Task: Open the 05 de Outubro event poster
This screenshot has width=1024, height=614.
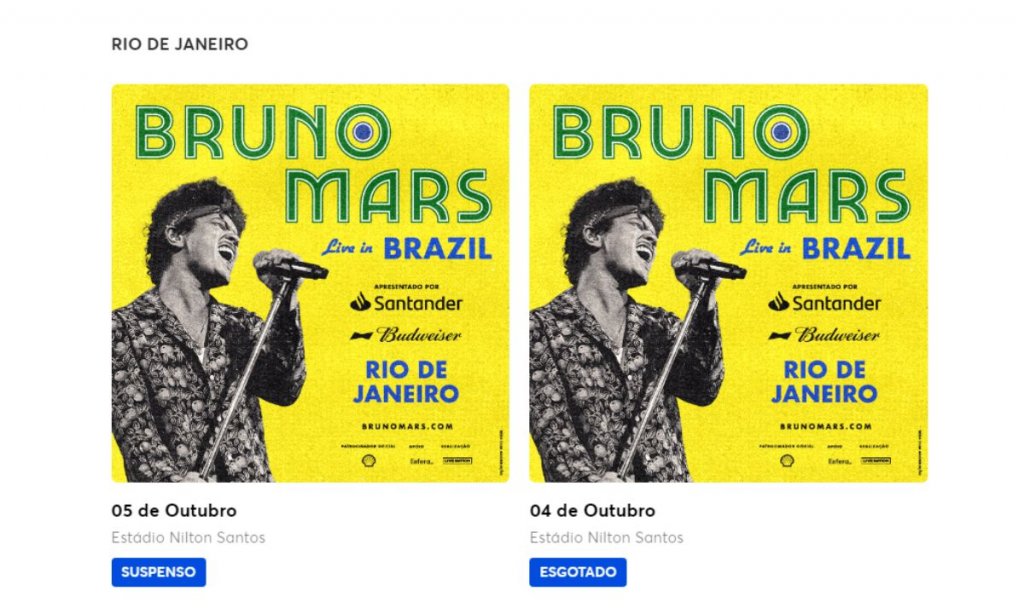Action: tap(310, 283)
